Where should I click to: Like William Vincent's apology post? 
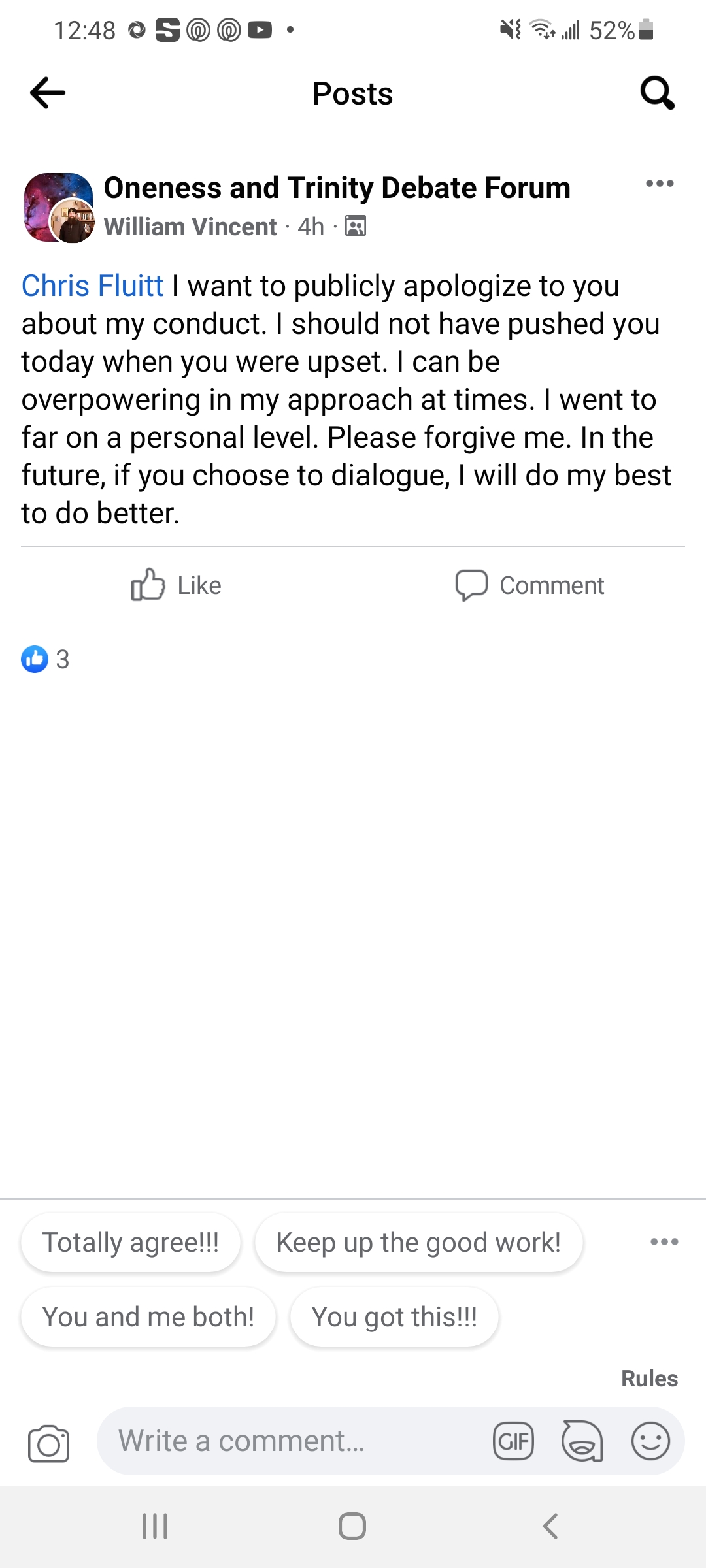click(176, 585)
